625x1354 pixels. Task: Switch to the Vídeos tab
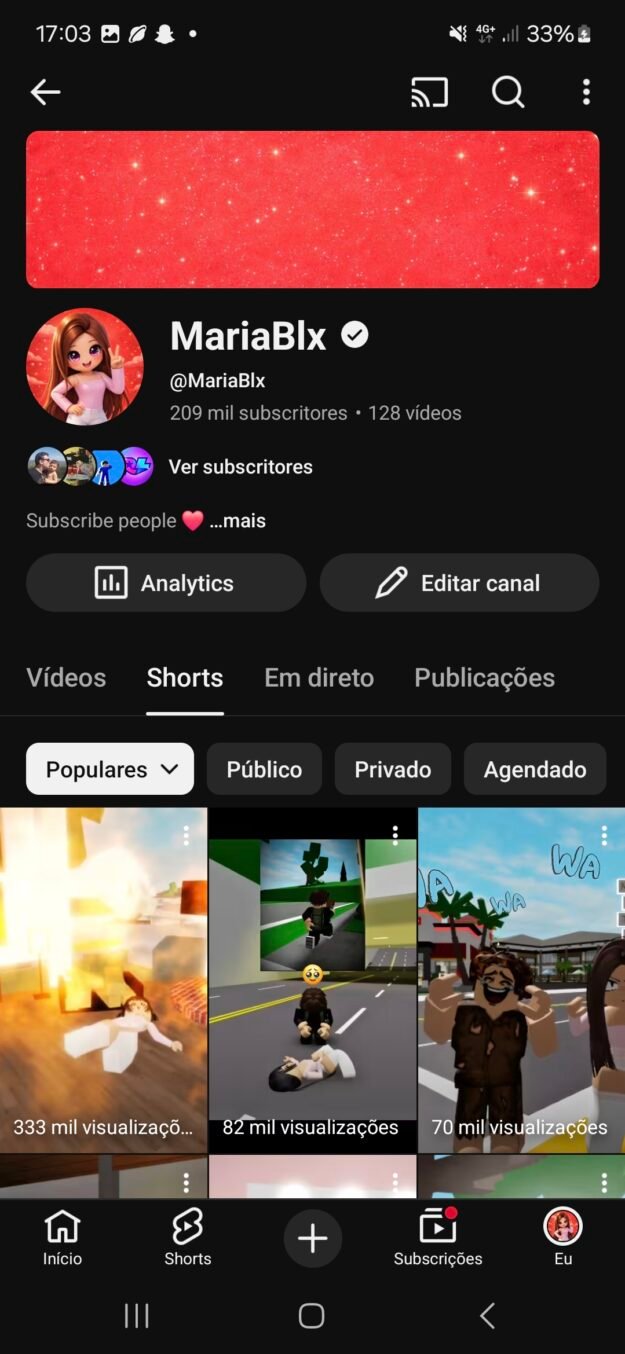click(66, 678)
